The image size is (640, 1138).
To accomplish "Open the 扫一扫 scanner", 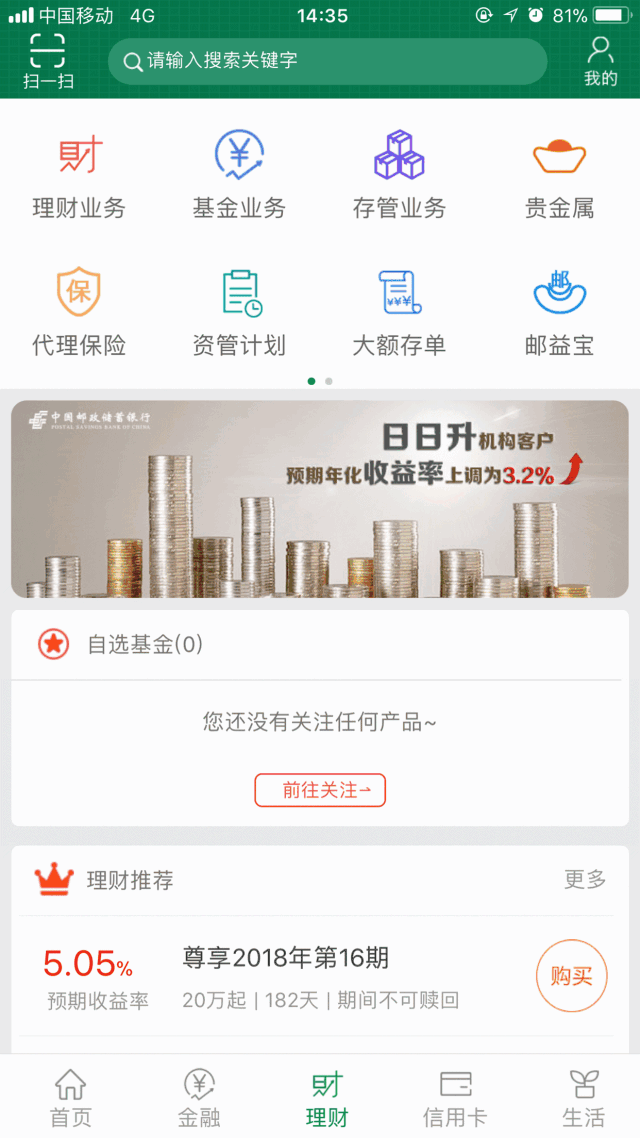I will 47,60.
